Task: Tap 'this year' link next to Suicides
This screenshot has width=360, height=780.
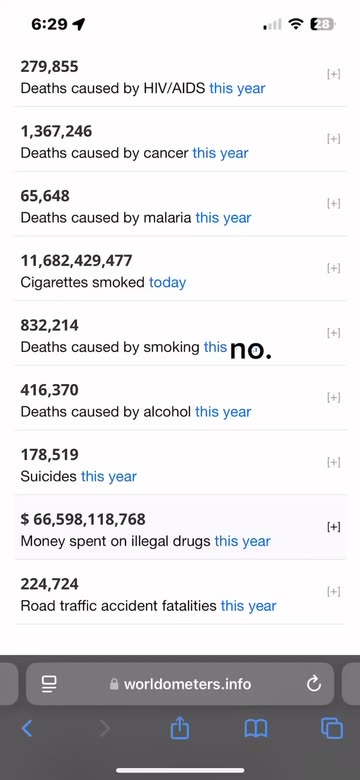Action: pyautogui.click(x=109, y=477)
